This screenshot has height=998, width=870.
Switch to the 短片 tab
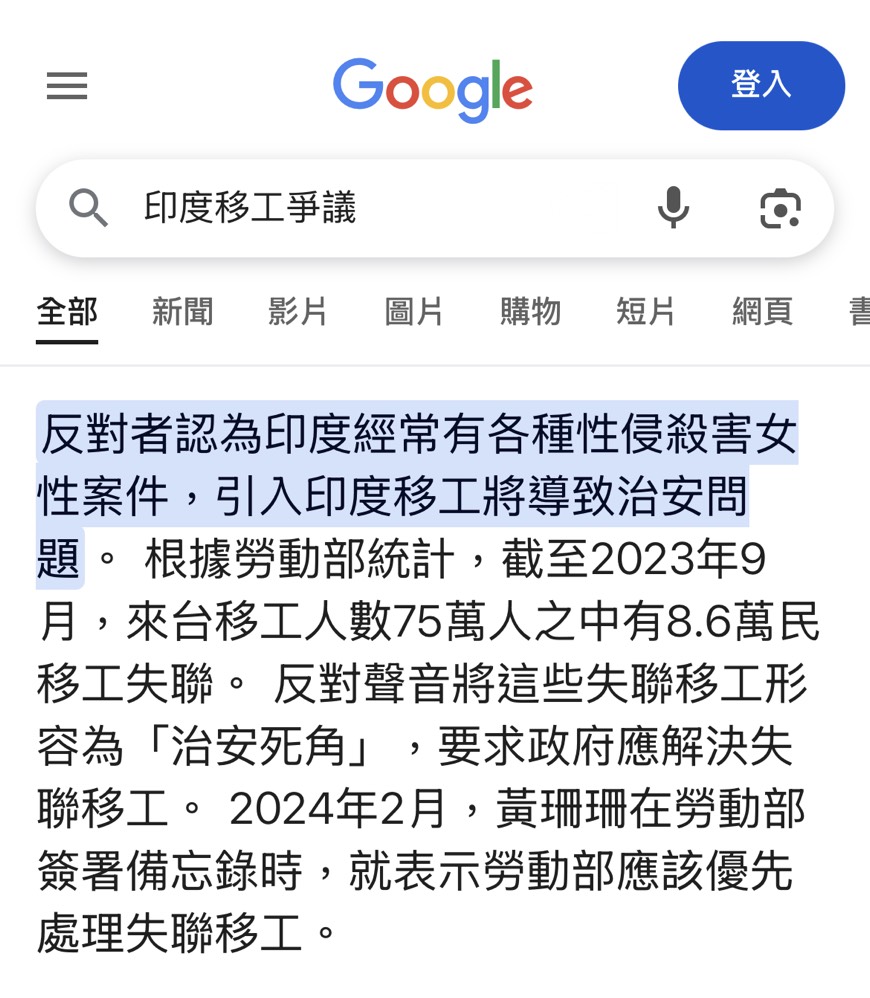(x=646, y=312)
